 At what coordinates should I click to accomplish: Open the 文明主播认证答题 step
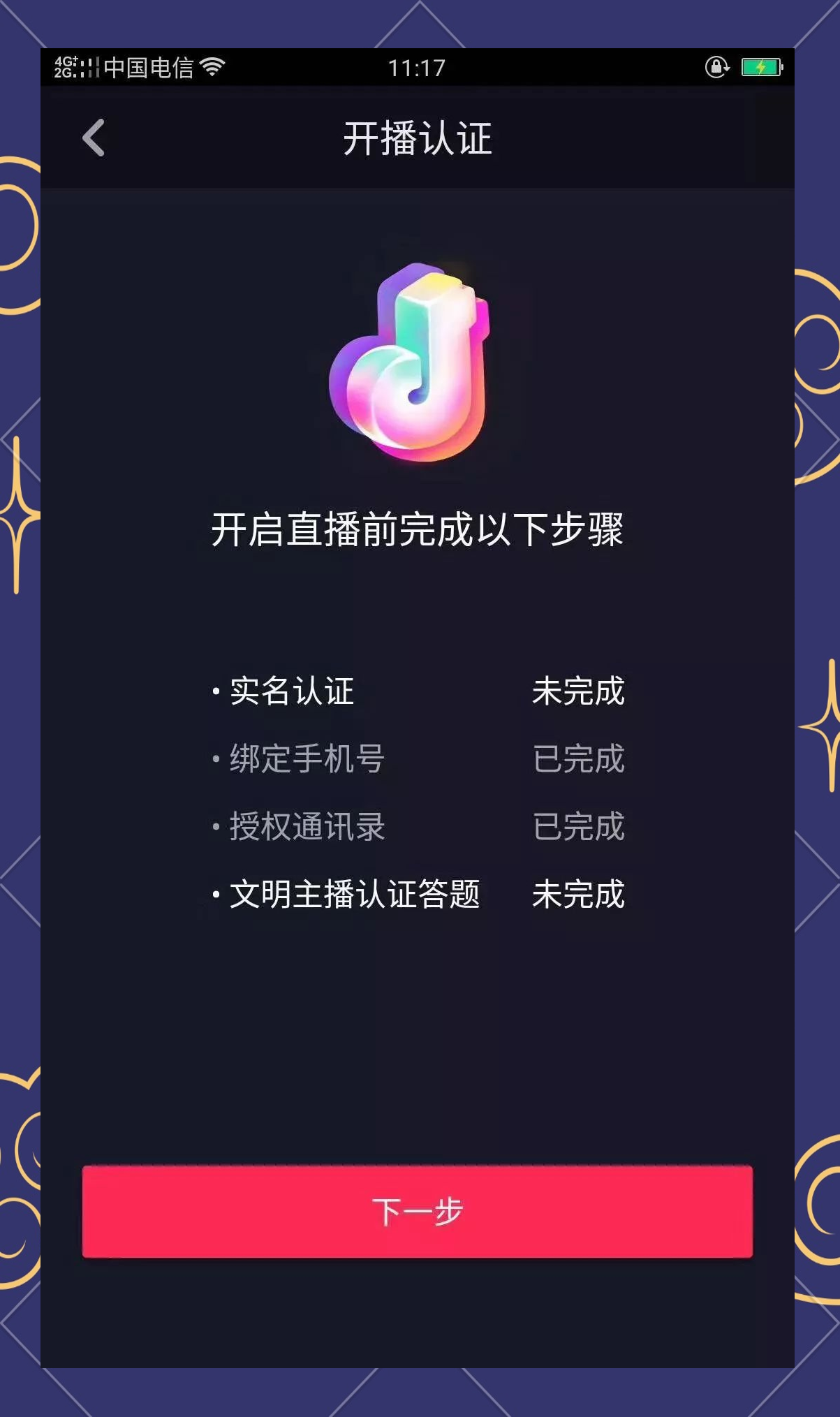point(418,894)
